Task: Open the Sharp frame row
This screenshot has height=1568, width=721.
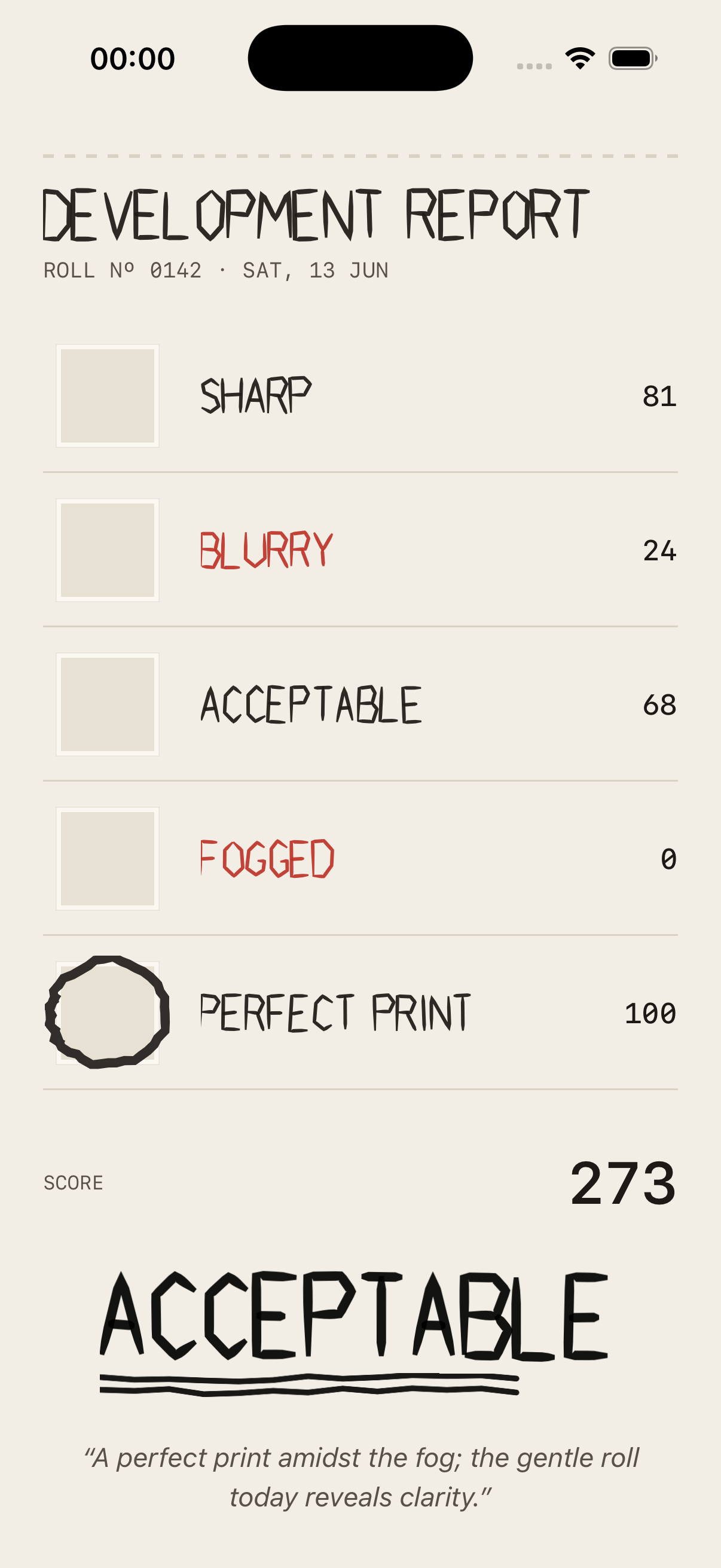Action: (360, 396)
